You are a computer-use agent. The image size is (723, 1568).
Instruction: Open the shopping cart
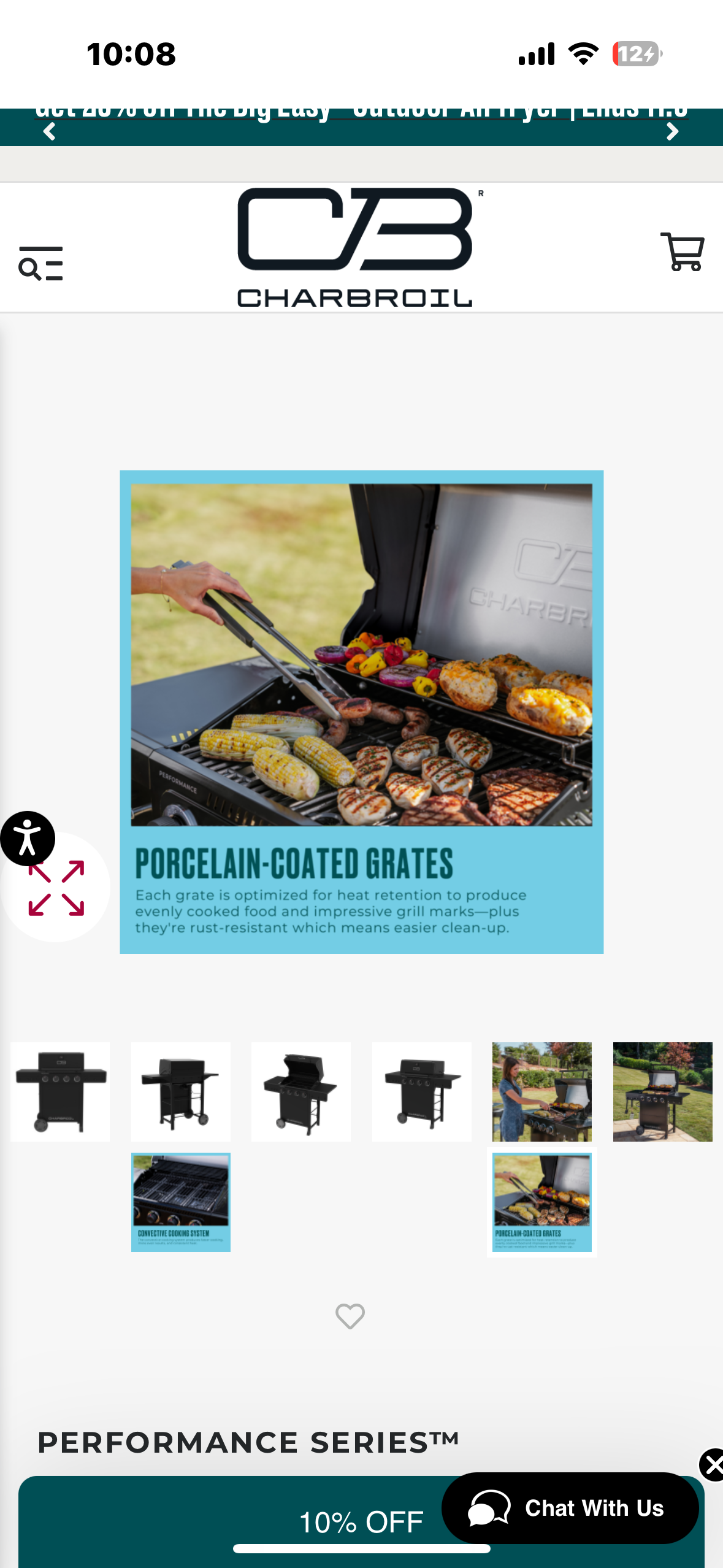point(682,252)
